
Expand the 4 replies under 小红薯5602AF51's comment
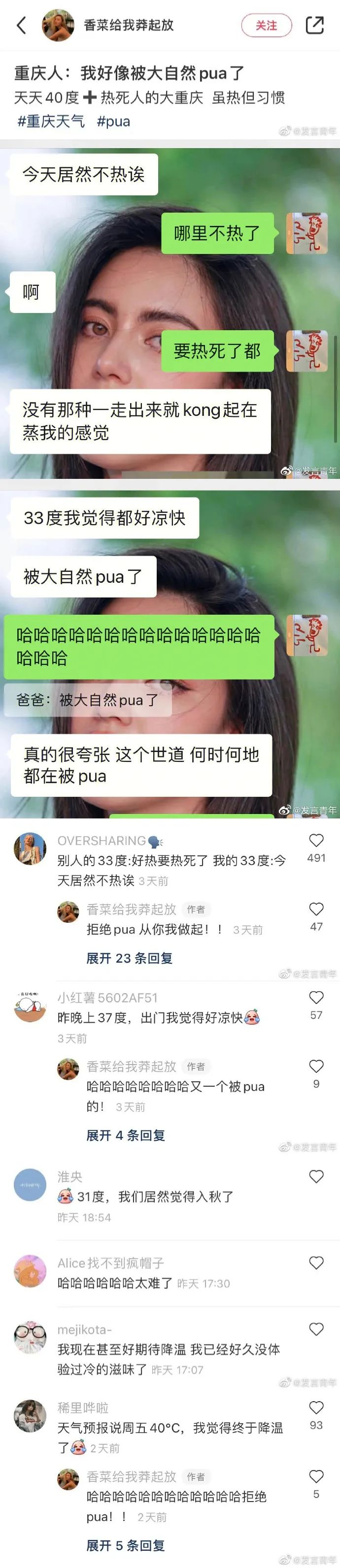(126, 1135)
